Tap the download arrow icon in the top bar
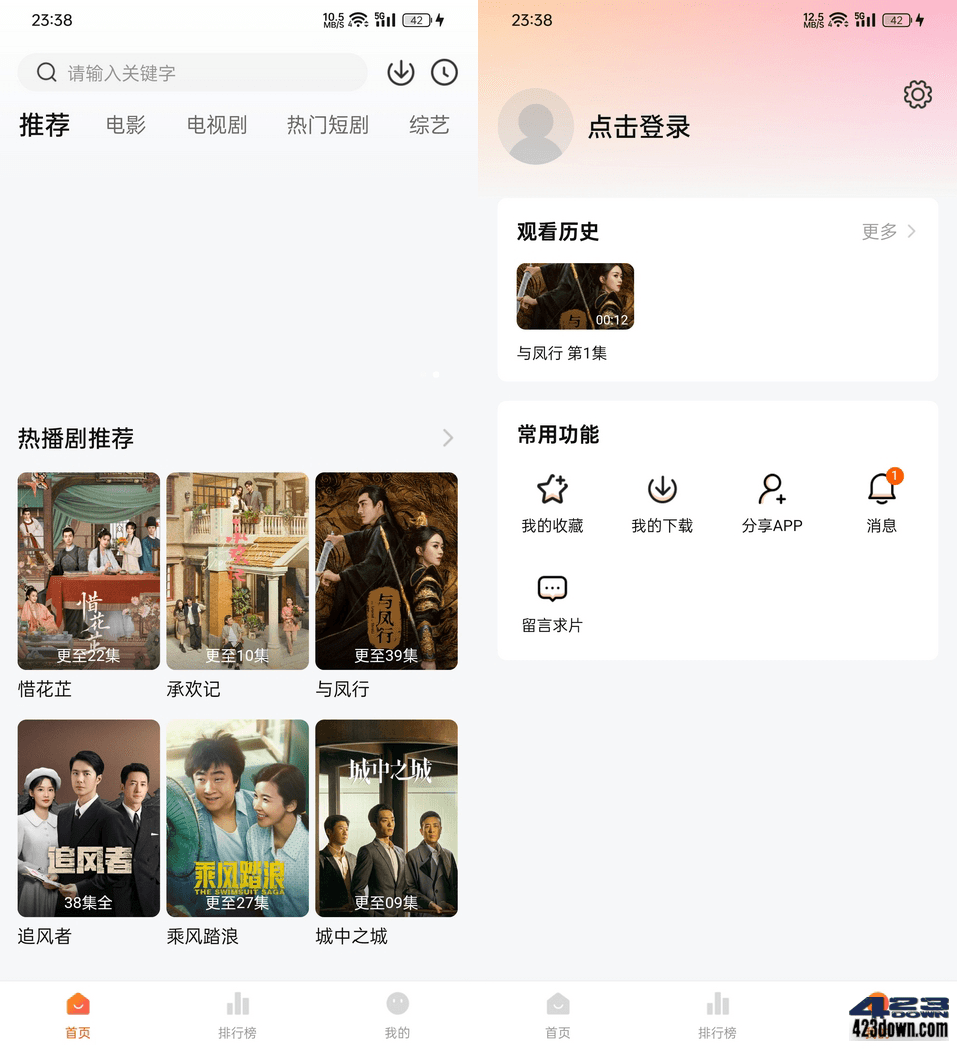Image resolution: width=957 pixels, height=1053 pixels. (400, 72)
